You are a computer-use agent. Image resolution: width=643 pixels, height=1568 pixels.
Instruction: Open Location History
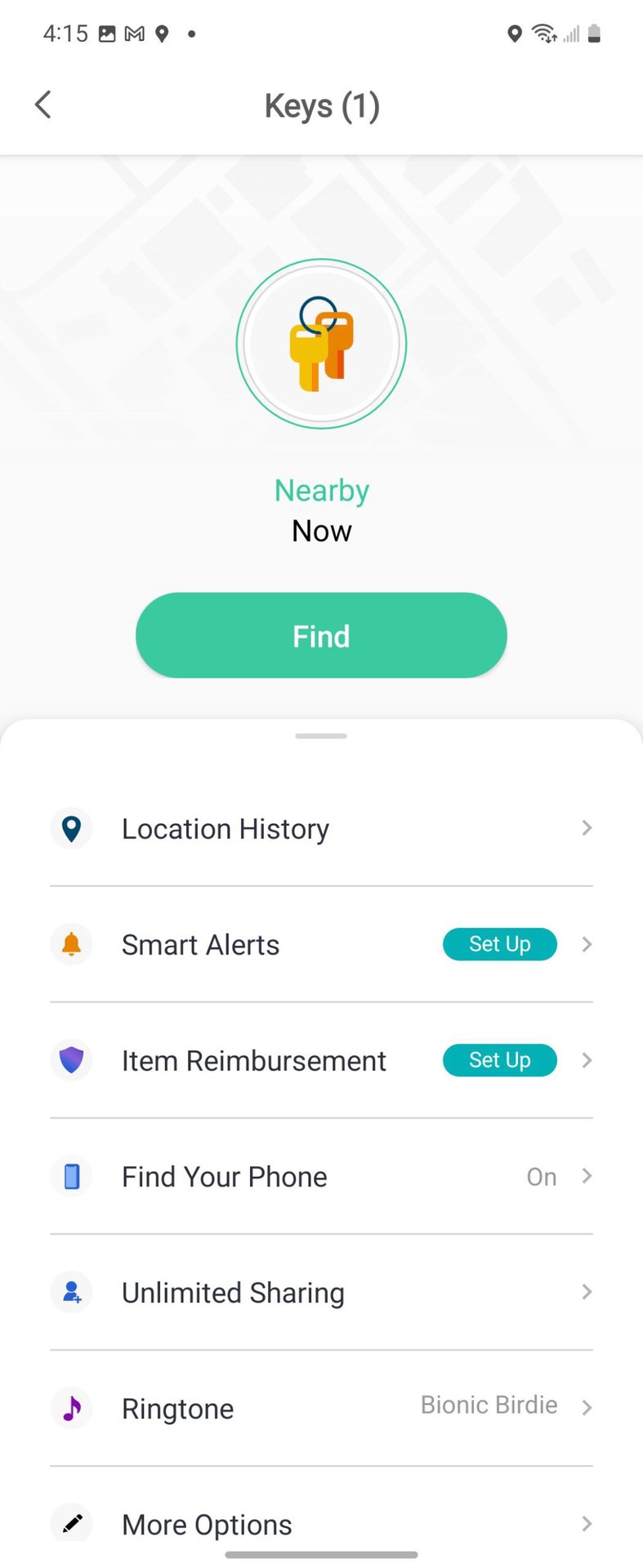click(321, 828)
